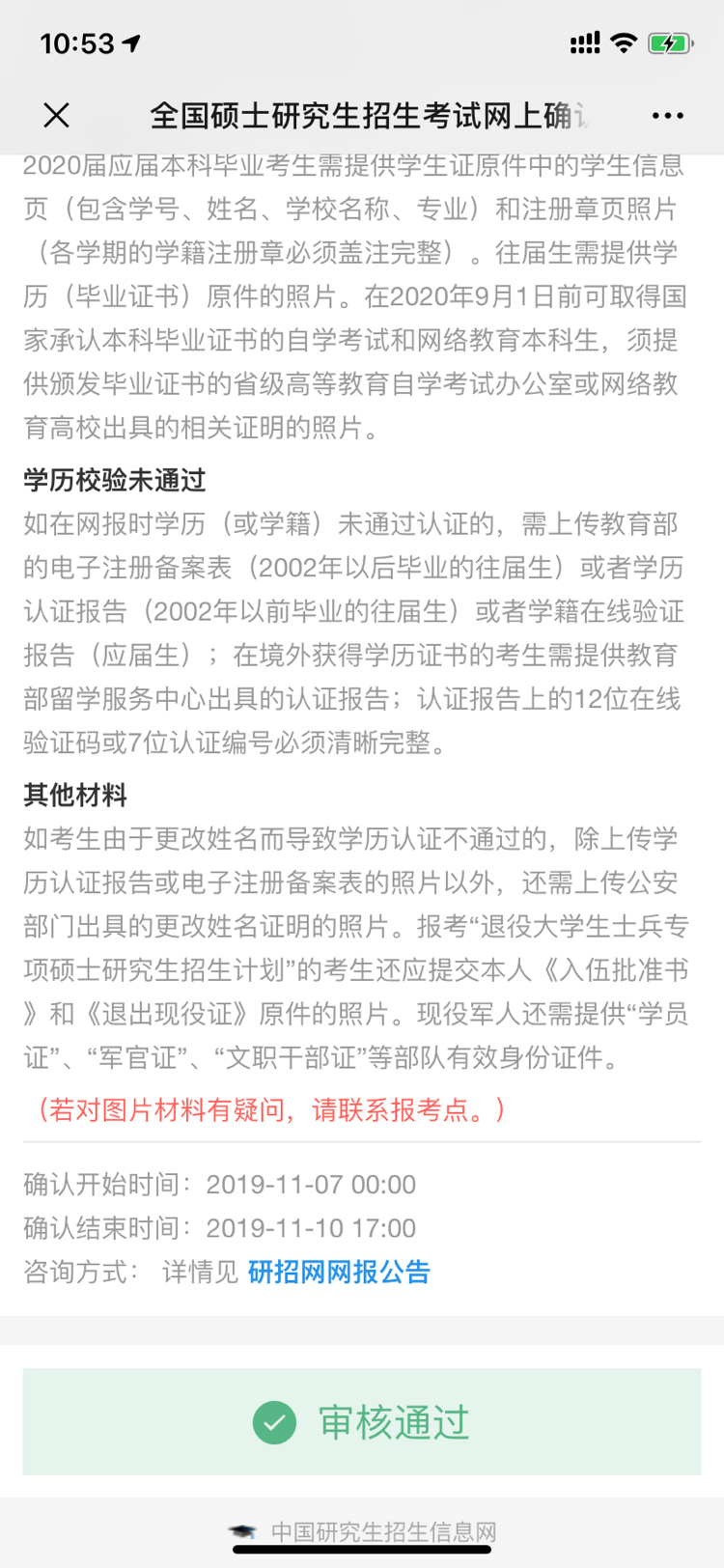Open the 研招网网报公告 link
Image resolution: width=724 pixels, height=1568 pixels.
pos(339,1272)
